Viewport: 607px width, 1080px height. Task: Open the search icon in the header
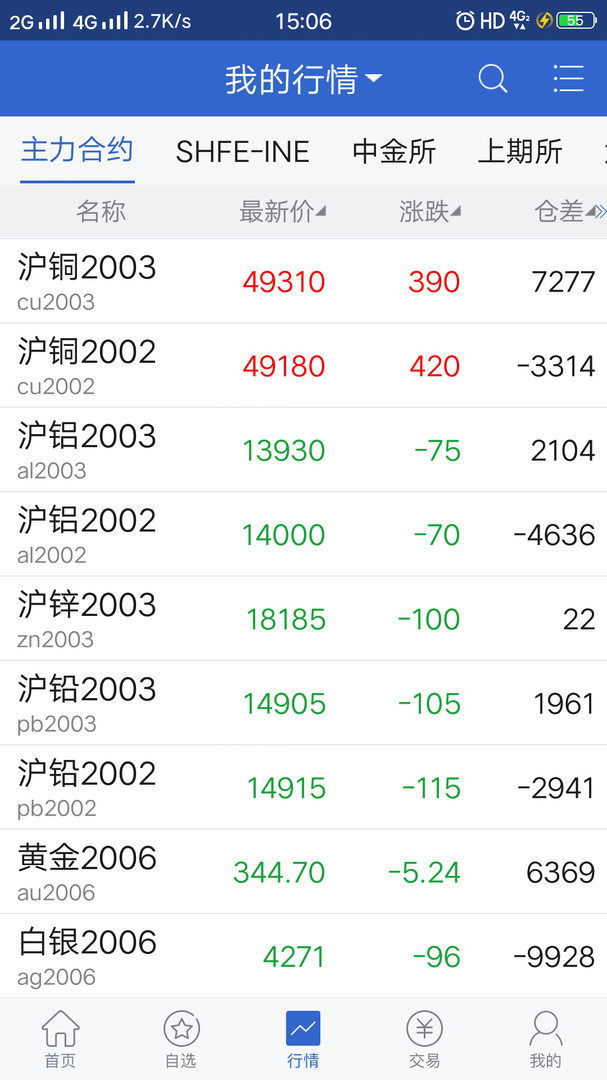click(x=492, y=79)
